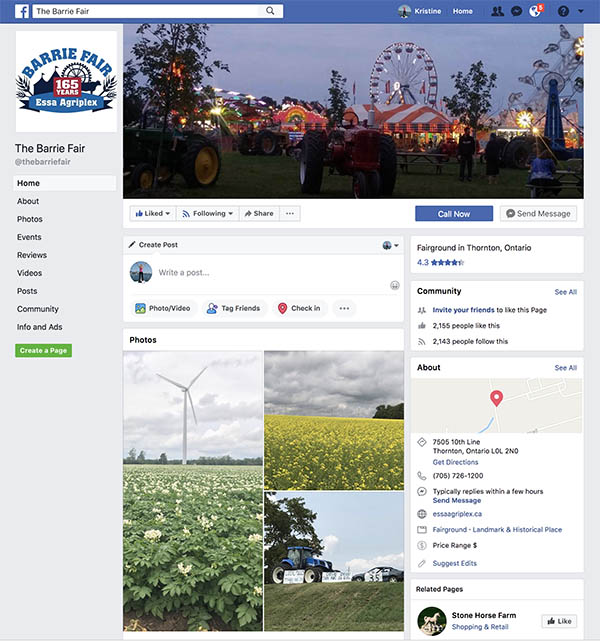Go to Home in top bar

pos(462,11)
